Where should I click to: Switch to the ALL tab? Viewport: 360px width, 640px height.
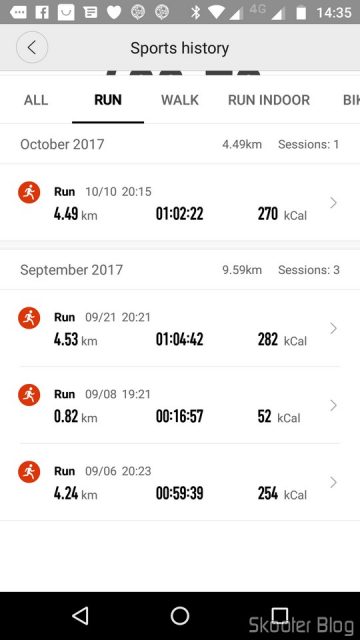36,100
